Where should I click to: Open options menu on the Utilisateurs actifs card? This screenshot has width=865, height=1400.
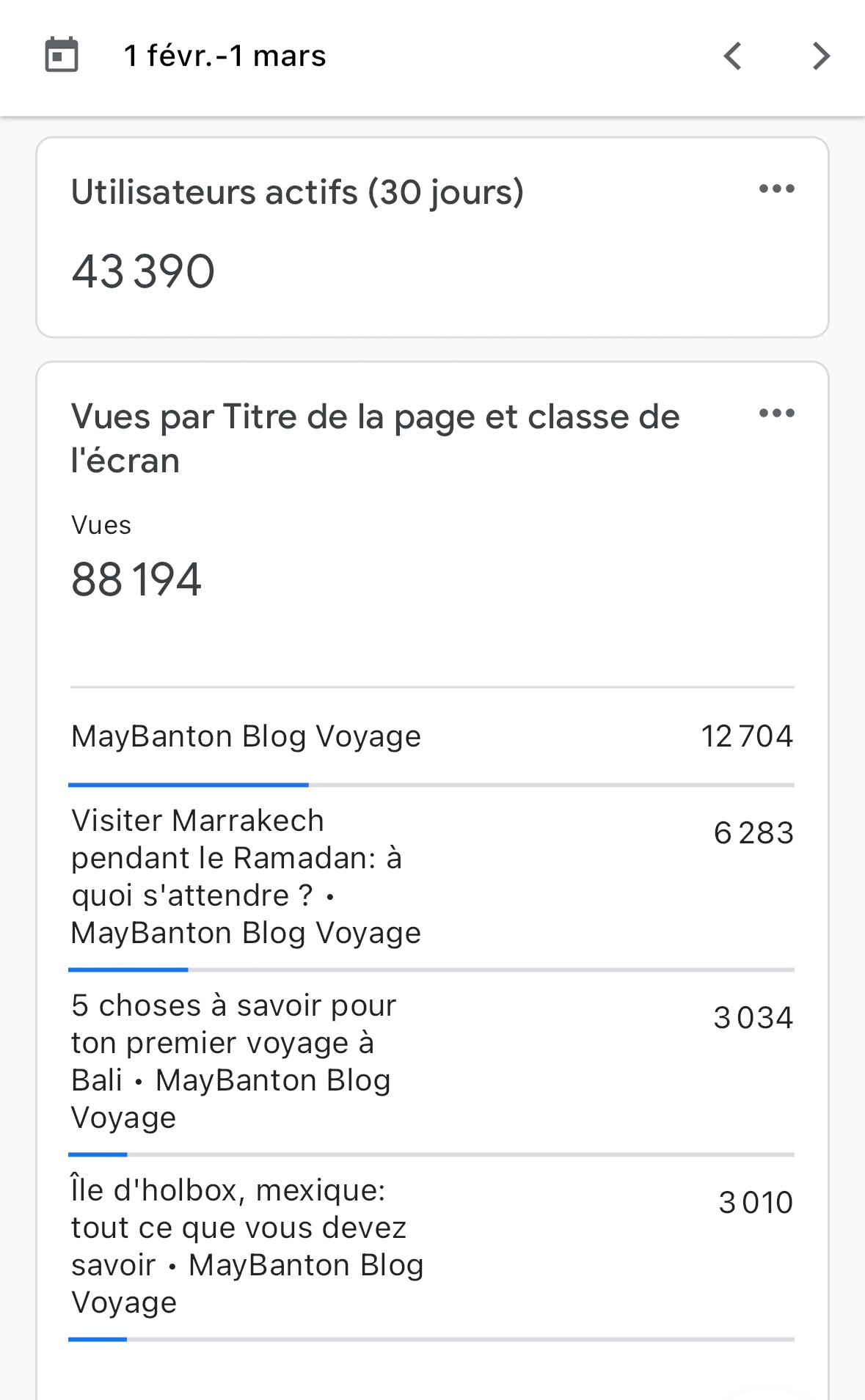[x=776, y=189]
